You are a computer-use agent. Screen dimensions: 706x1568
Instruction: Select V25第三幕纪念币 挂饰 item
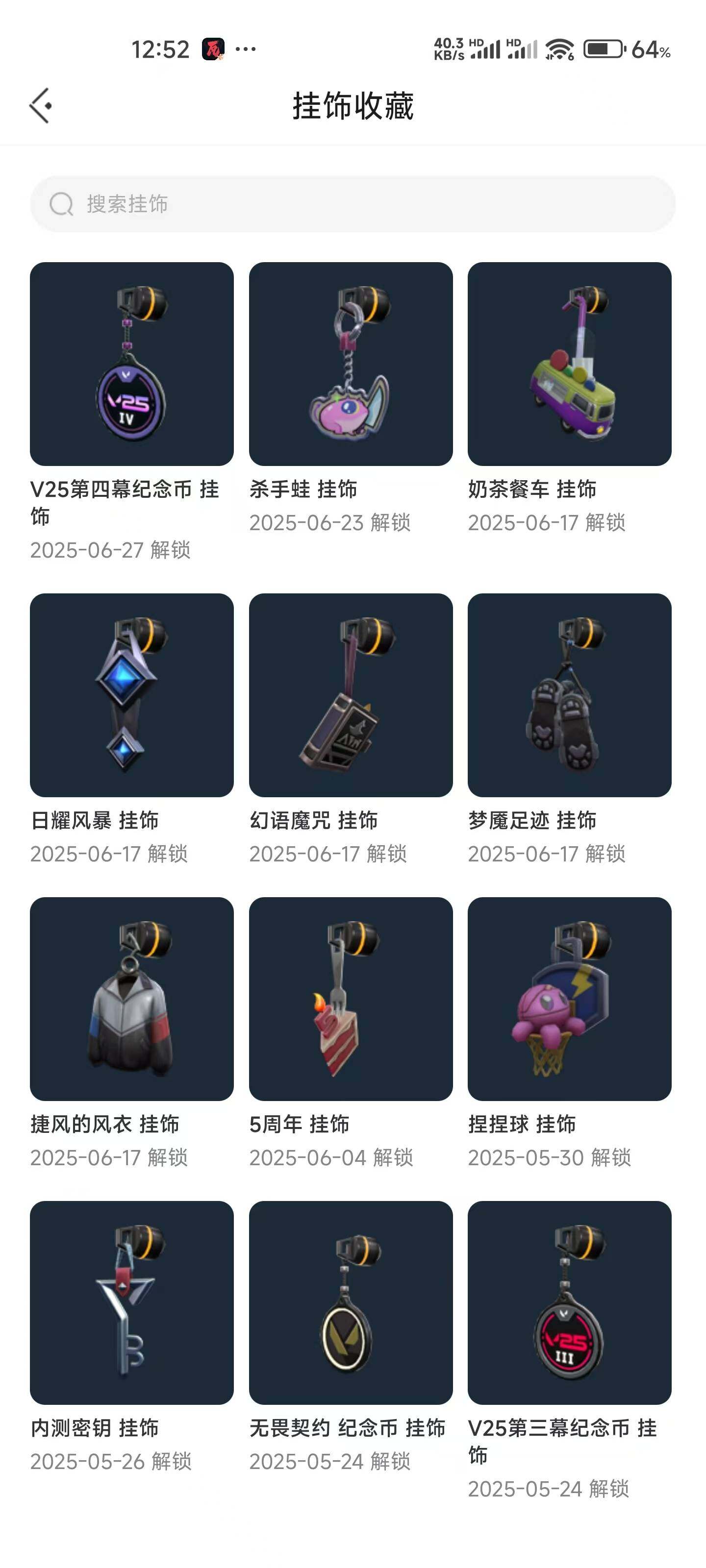[x=569, y=1302]
